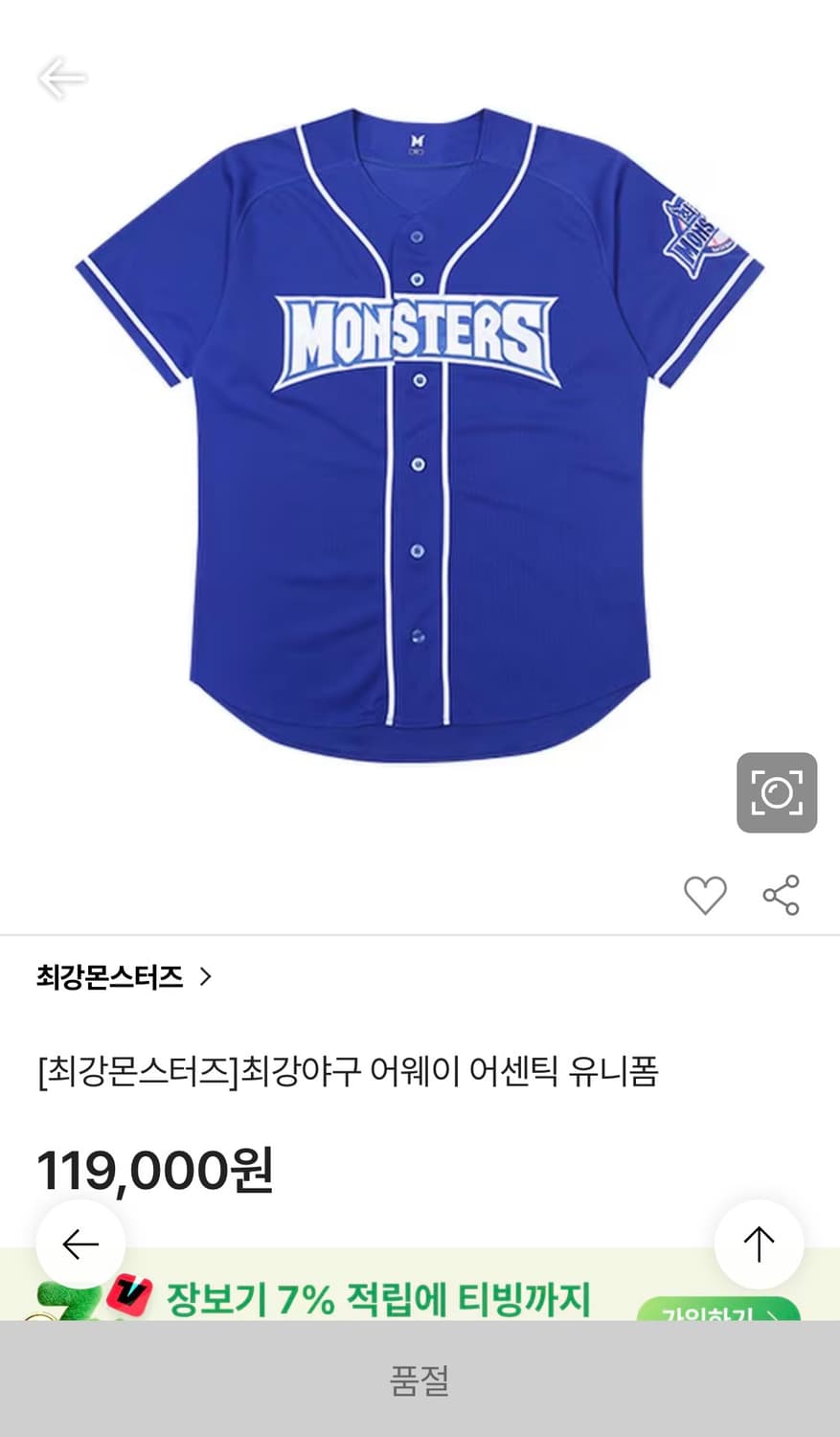Navigate back using the top-left arrow

(x=61, y=80)
